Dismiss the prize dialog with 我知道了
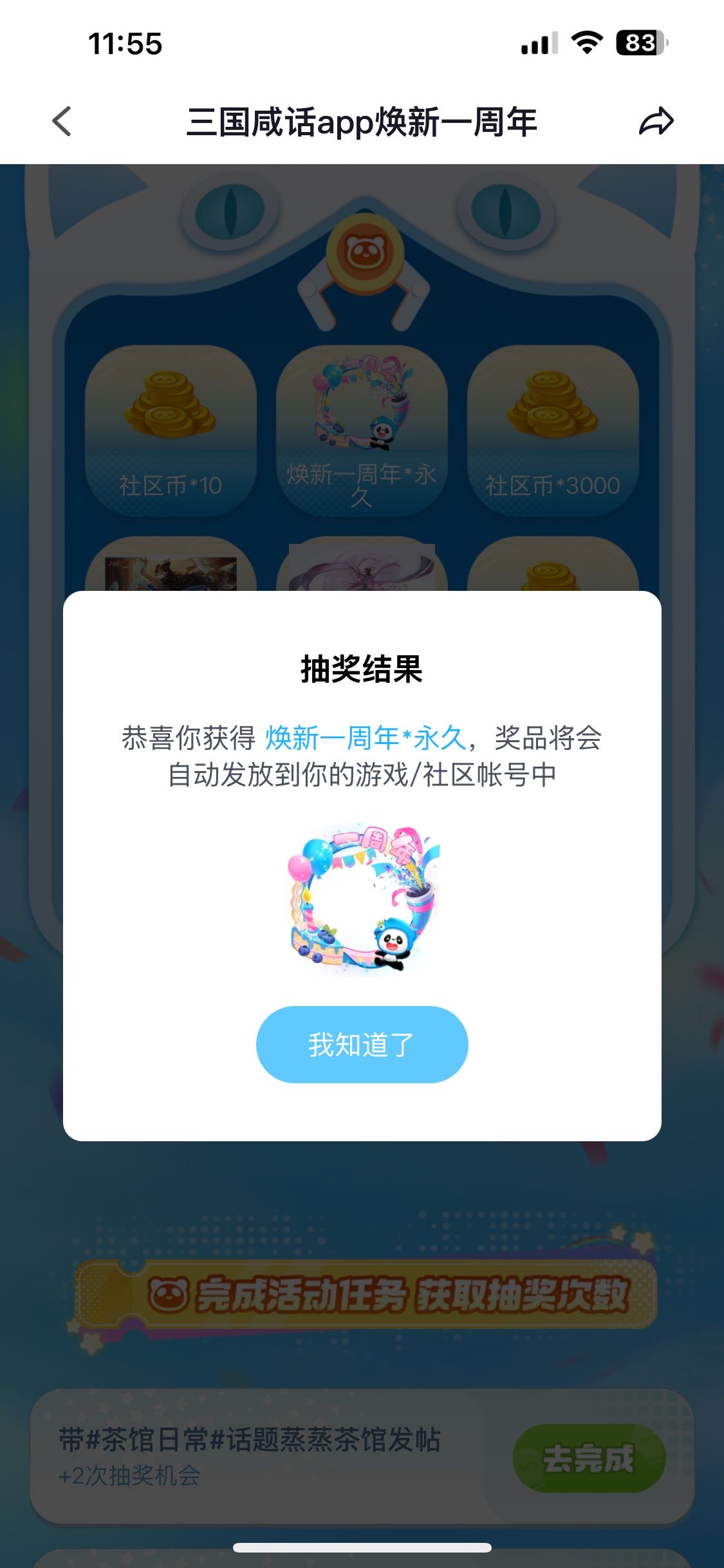Image resolution: width=724 pixels, height=1568 pixels. pyautogui.click(x=362, y=1044)
